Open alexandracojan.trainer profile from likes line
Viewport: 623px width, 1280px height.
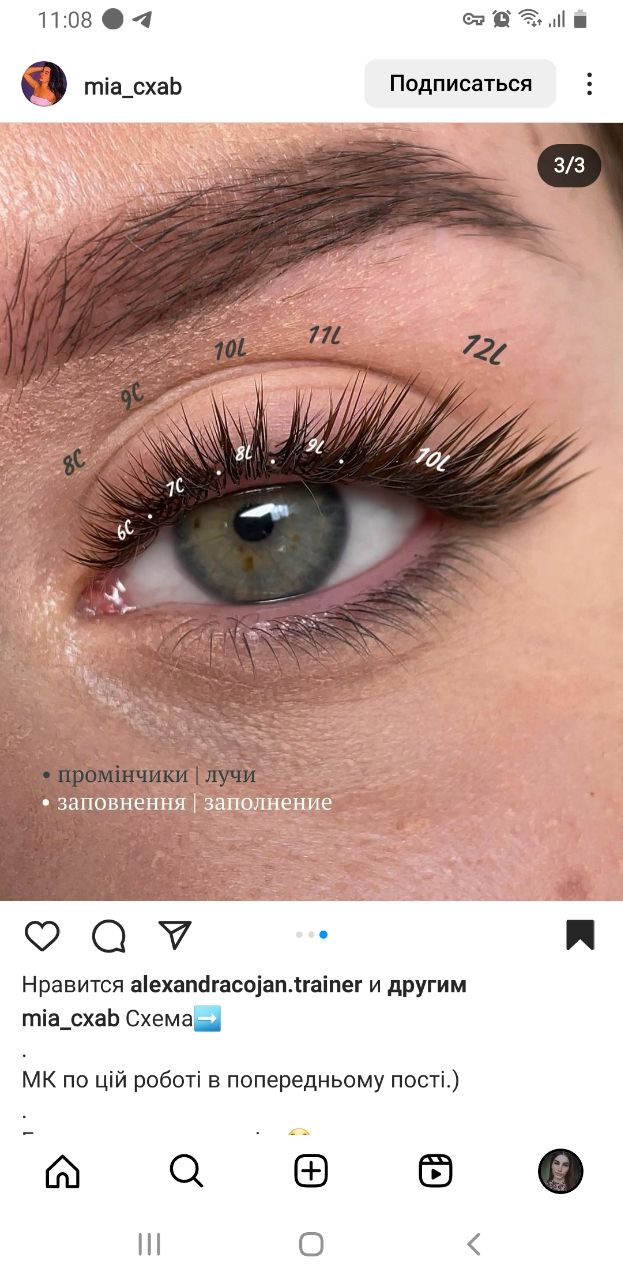pyautogui.click(x=246, y=985)
